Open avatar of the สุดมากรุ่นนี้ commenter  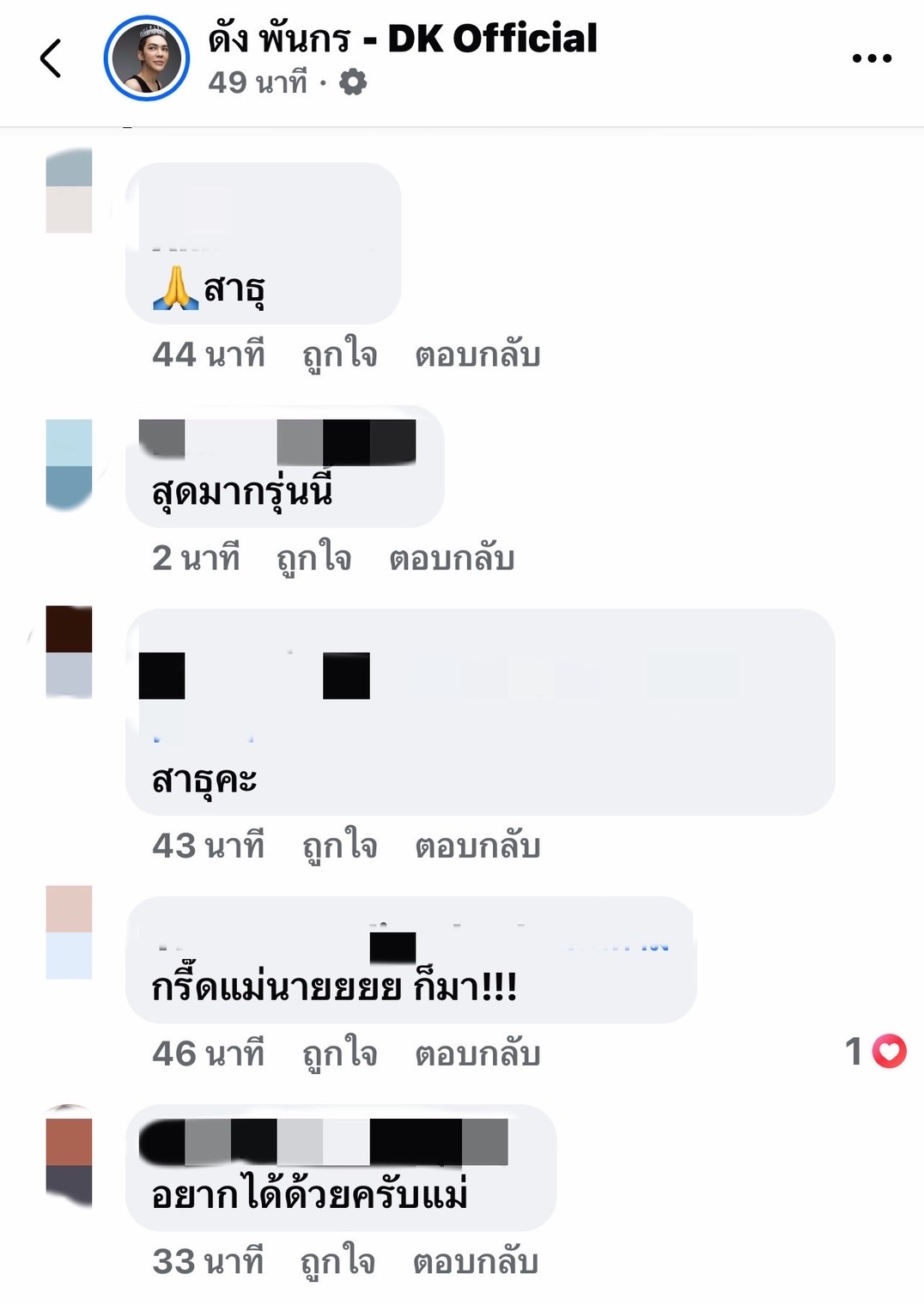pyautogui.click(x=69, y=465)
